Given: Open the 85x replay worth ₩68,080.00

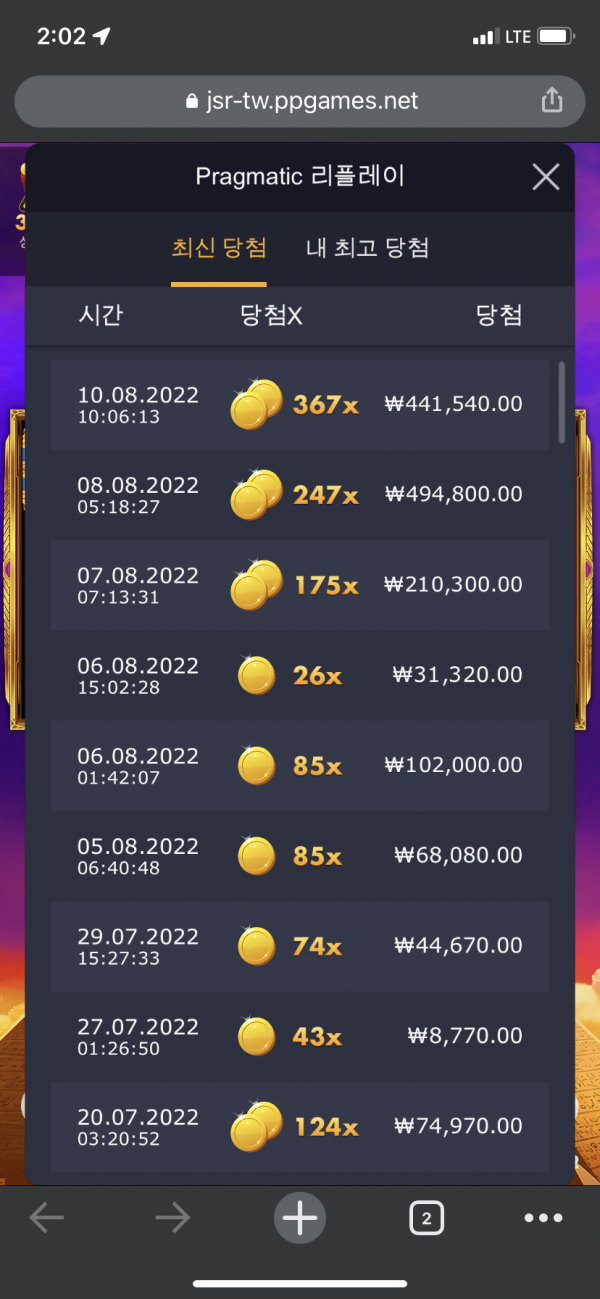Looking at the screenshot, I should point(300,856).
